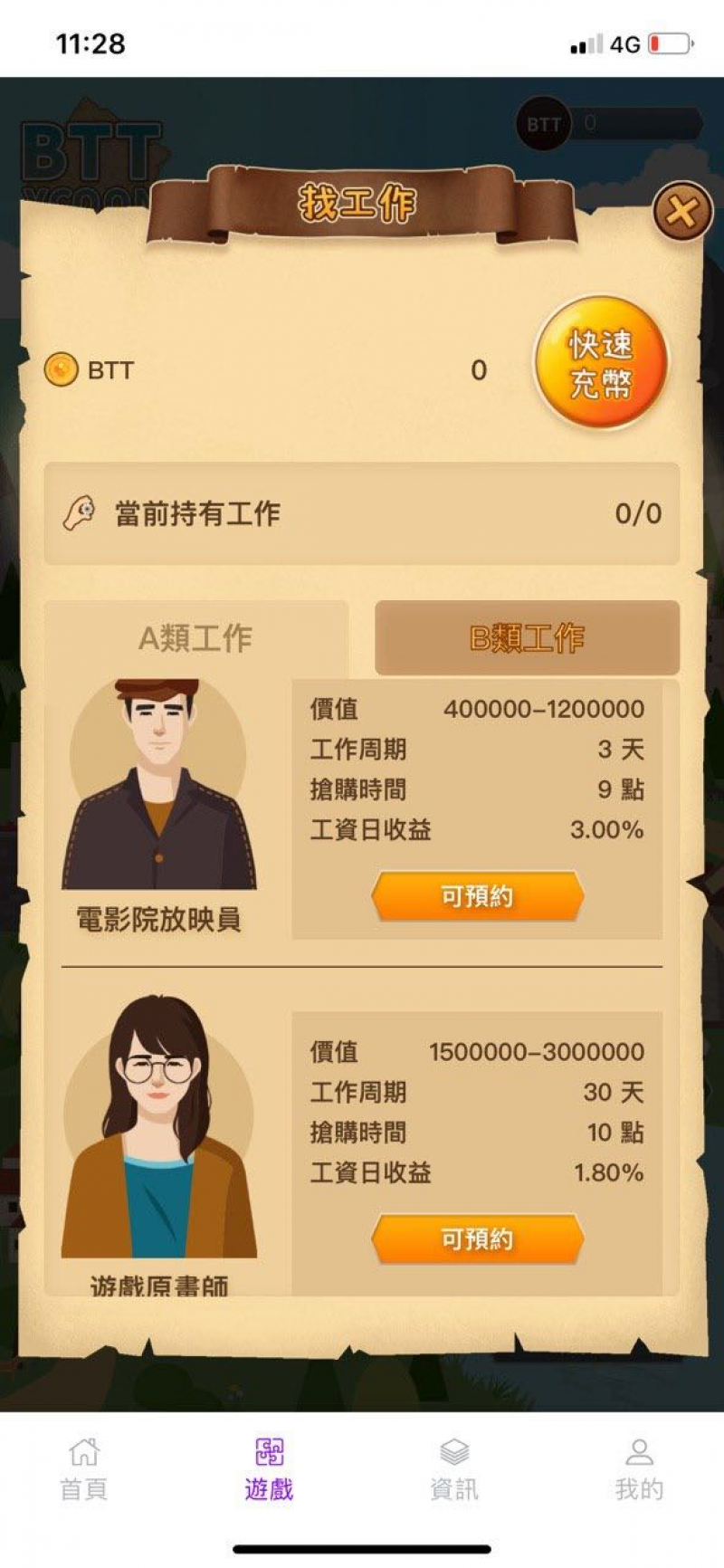Reserve the 電影院放映員 job with 可預約
This screenshot has width=724, height=1568.
click(x=477, y=896)
